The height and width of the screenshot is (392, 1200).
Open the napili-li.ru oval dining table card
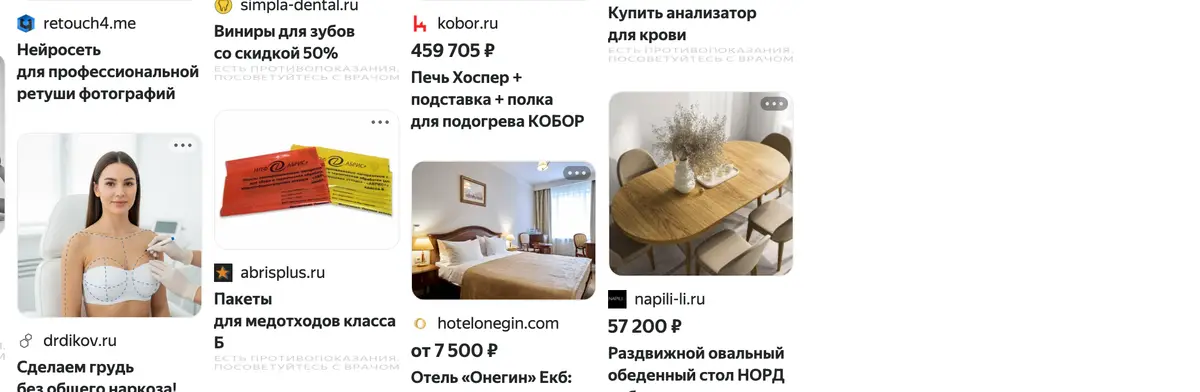click(x=700, y=184)
